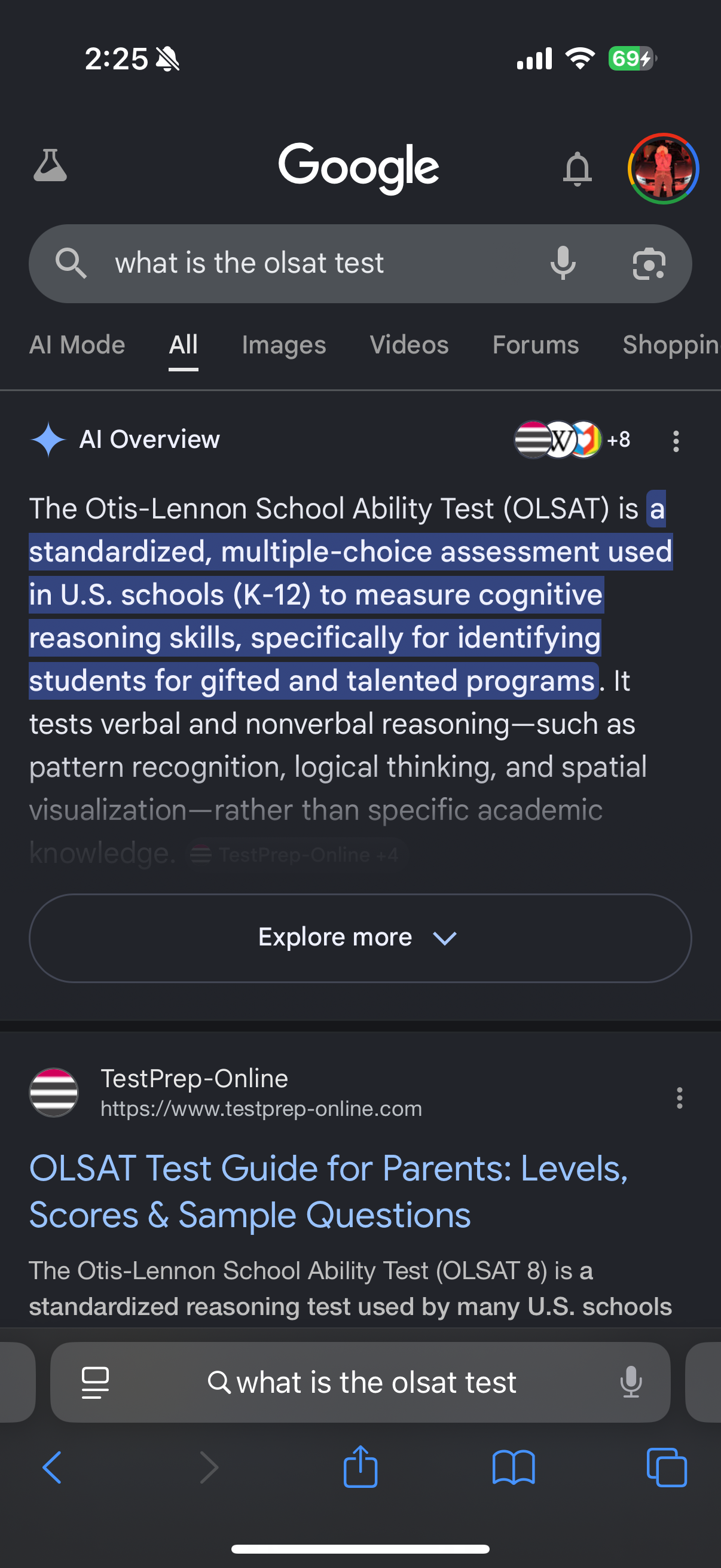Open Search Labs flask icon
Image resolution: width=721 pixels, height=1568 pixels.
tap(50, 166)
